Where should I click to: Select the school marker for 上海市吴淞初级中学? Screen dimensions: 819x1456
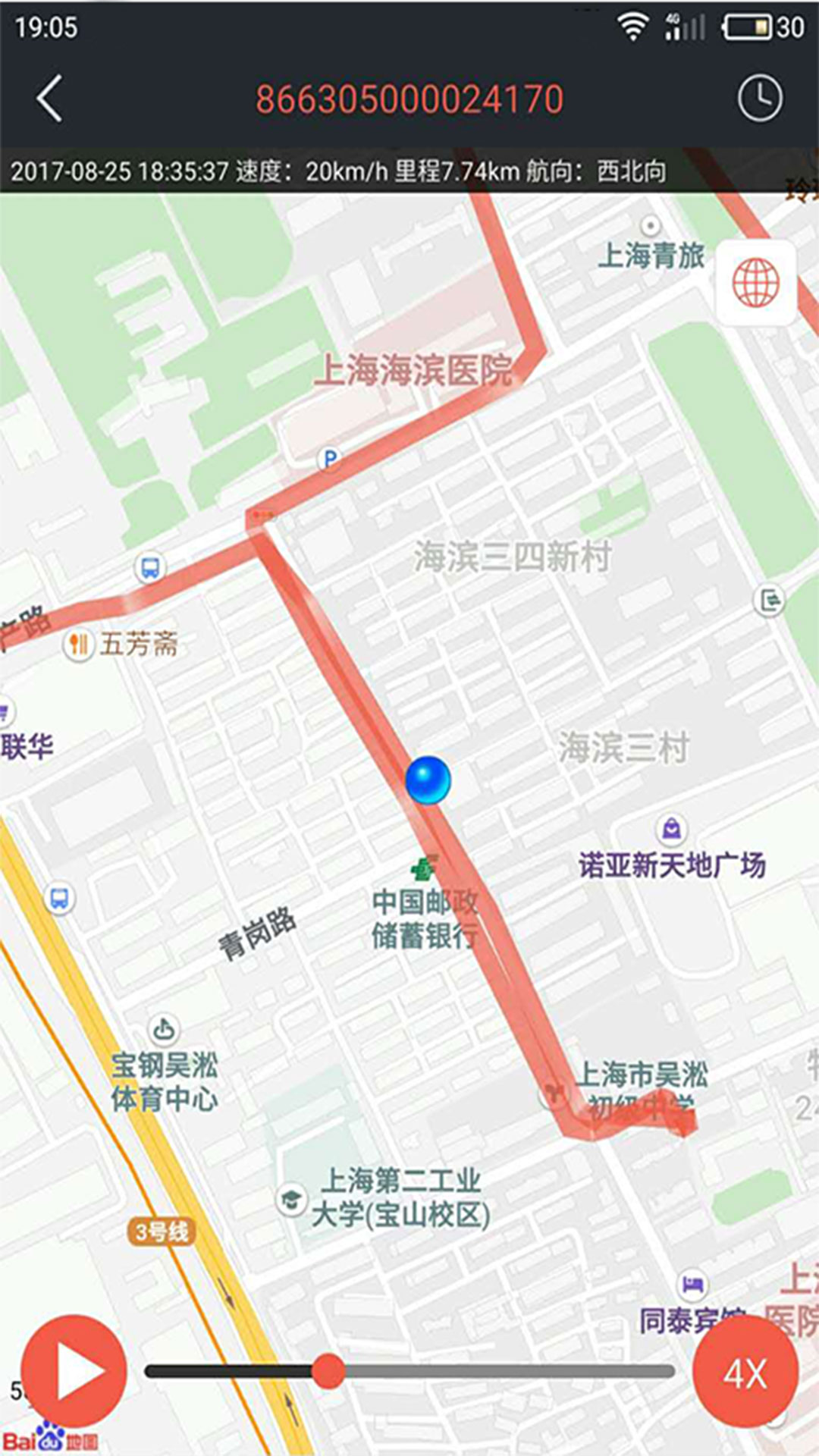[x=553, y=1092]
